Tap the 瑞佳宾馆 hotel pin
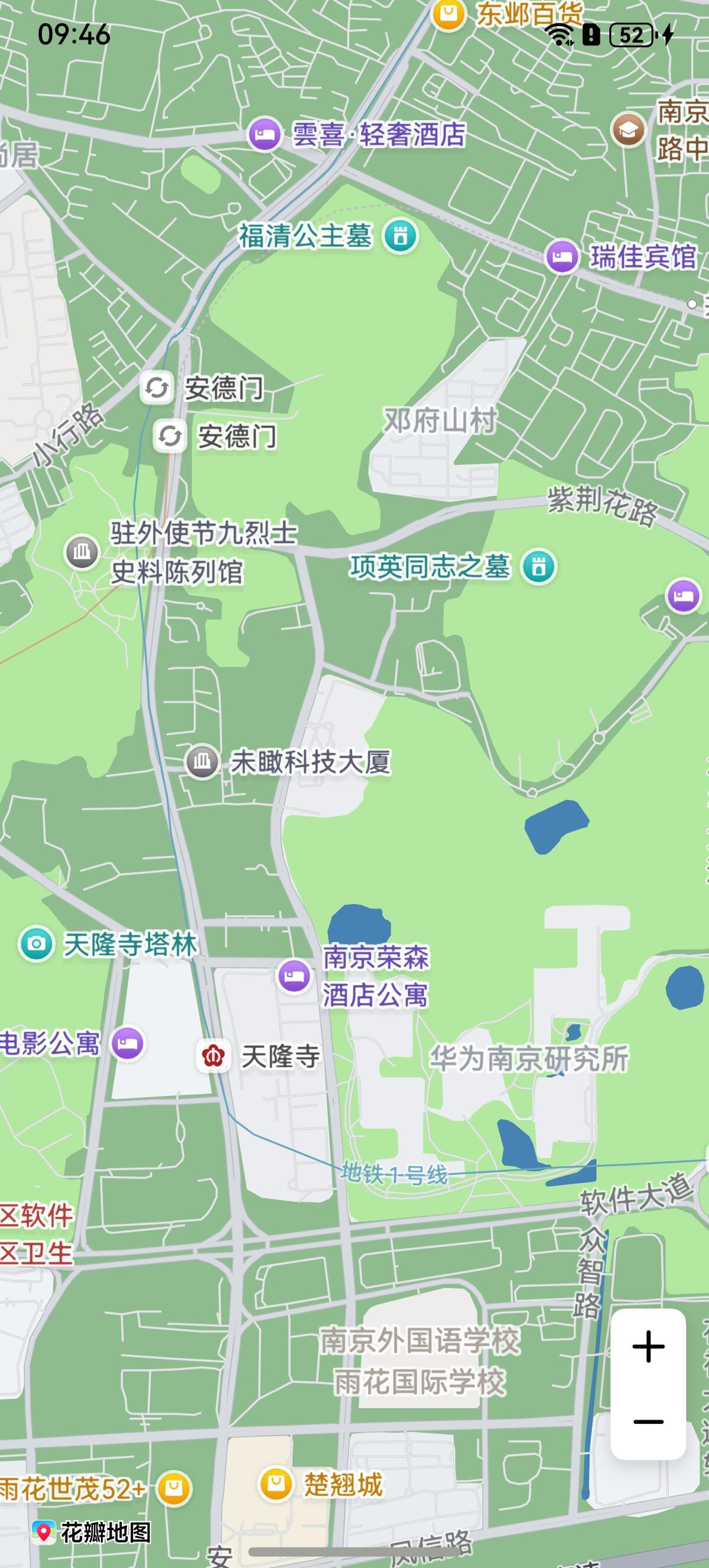The width and height of the screenshot is (709, 1568). [561, 257]
